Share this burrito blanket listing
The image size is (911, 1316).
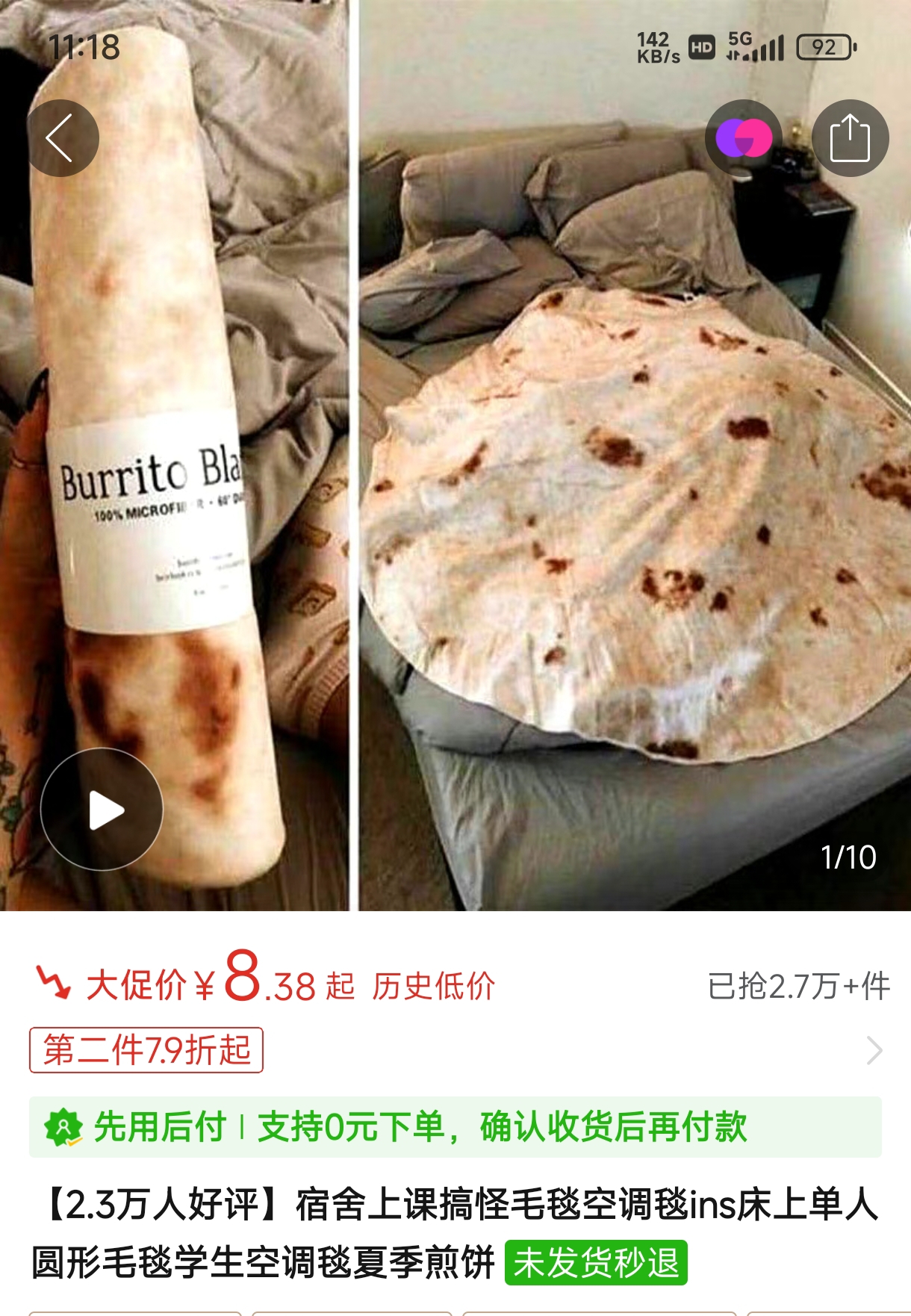[850, 138]
